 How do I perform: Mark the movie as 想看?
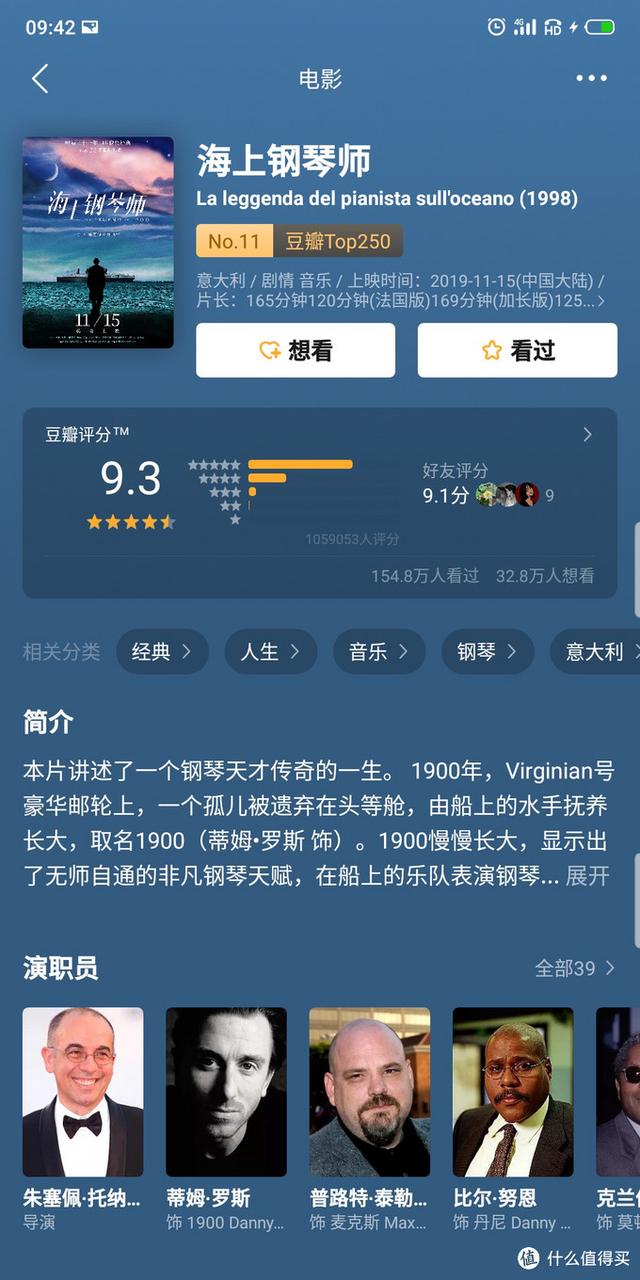pos(295,350)
